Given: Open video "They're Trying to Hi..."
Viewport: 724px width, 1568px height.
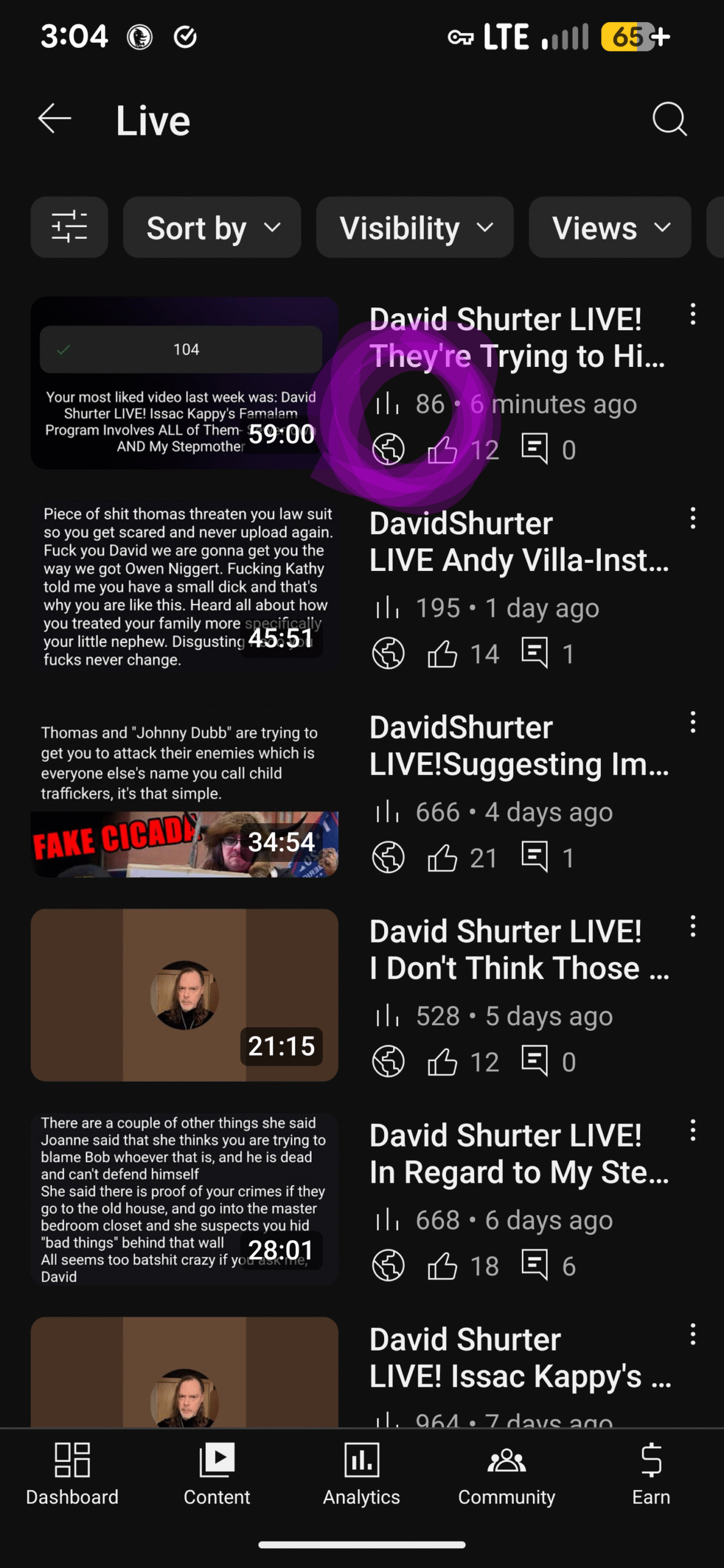Looking at the screenshot, I should 518,337.
